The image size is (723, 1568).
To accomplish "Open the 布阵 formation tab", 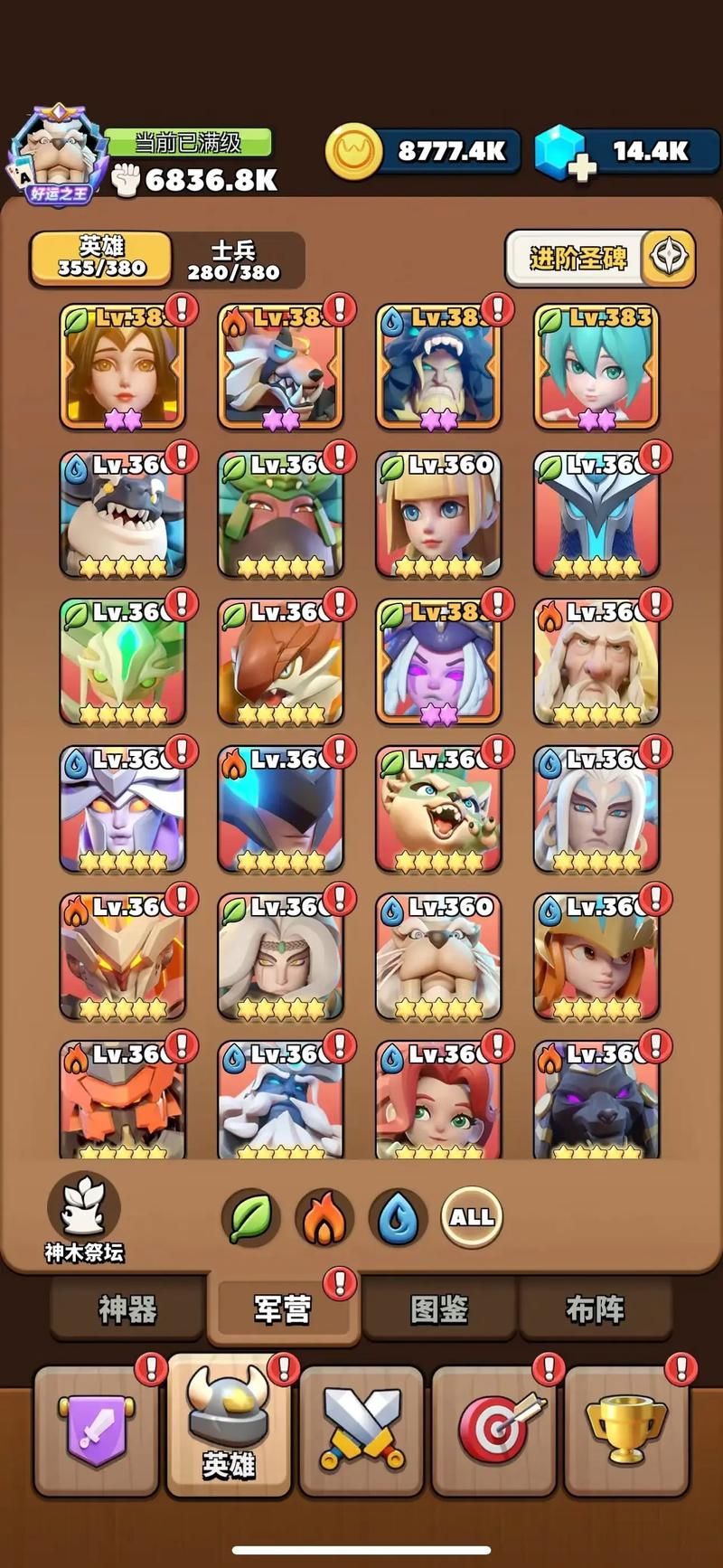I will point(595,1308).
